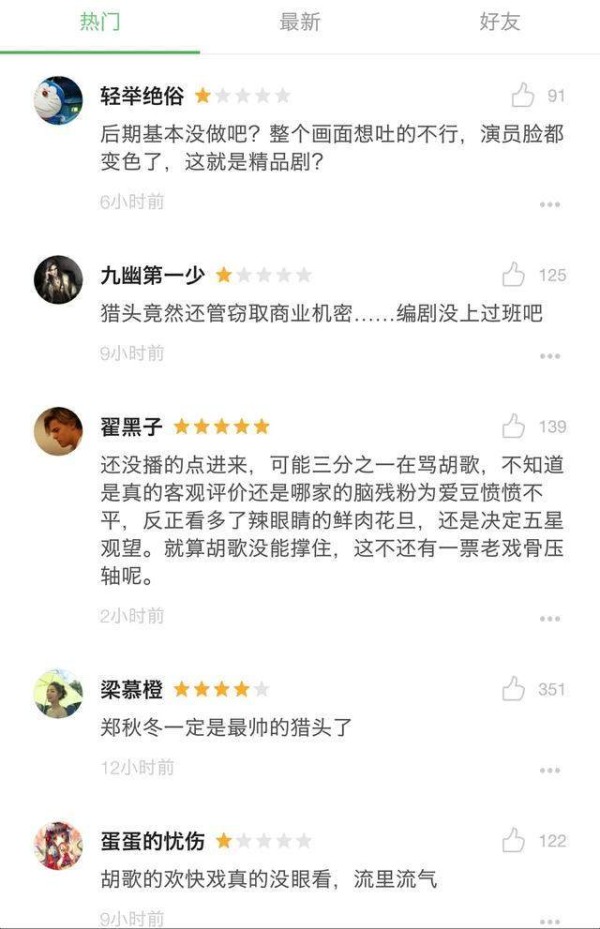Like the review from 蛋蛋的忧伤
This screenshot has height=929, width=600.
point(514,840)
